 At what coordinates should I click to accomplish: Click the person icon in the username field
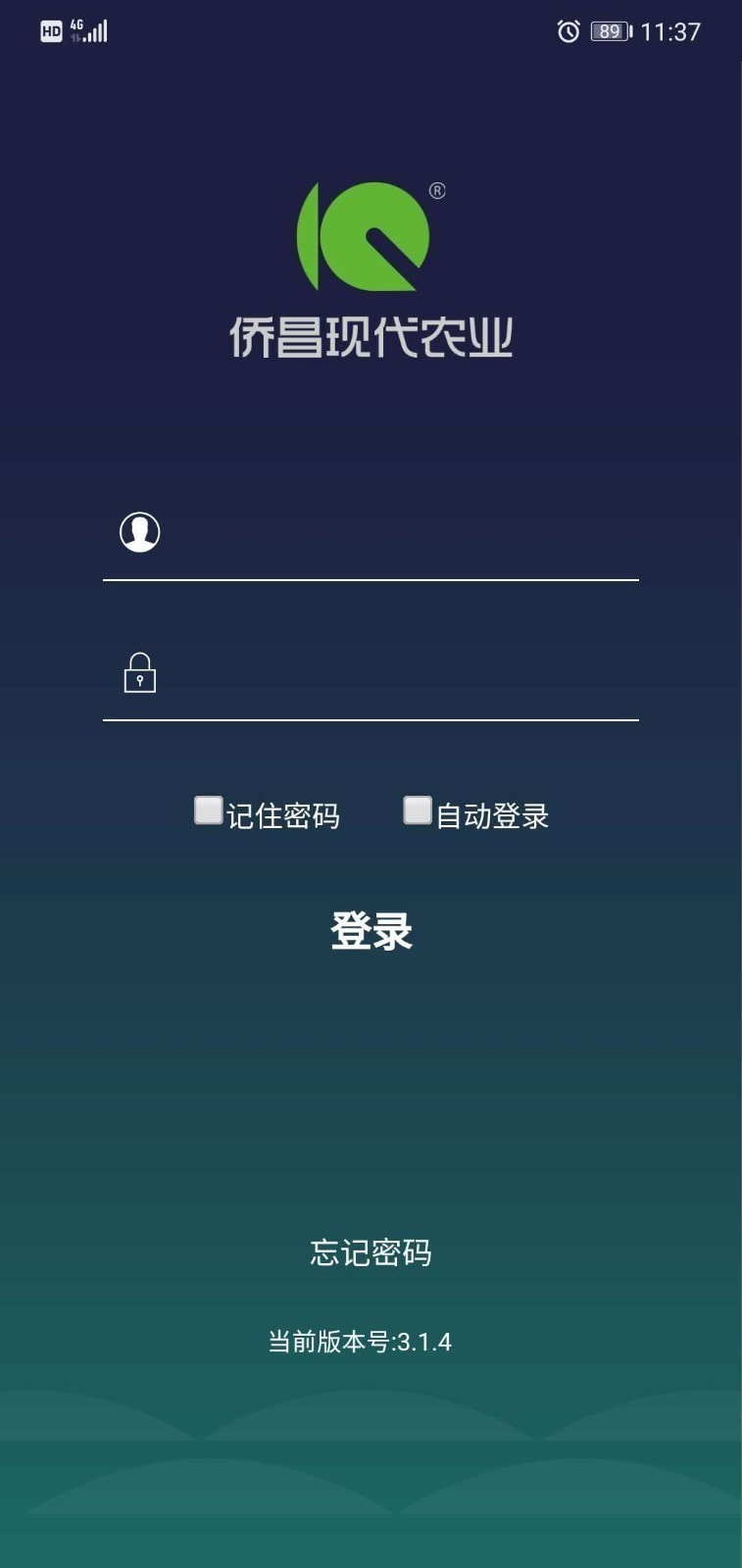(x=139, y=533)
